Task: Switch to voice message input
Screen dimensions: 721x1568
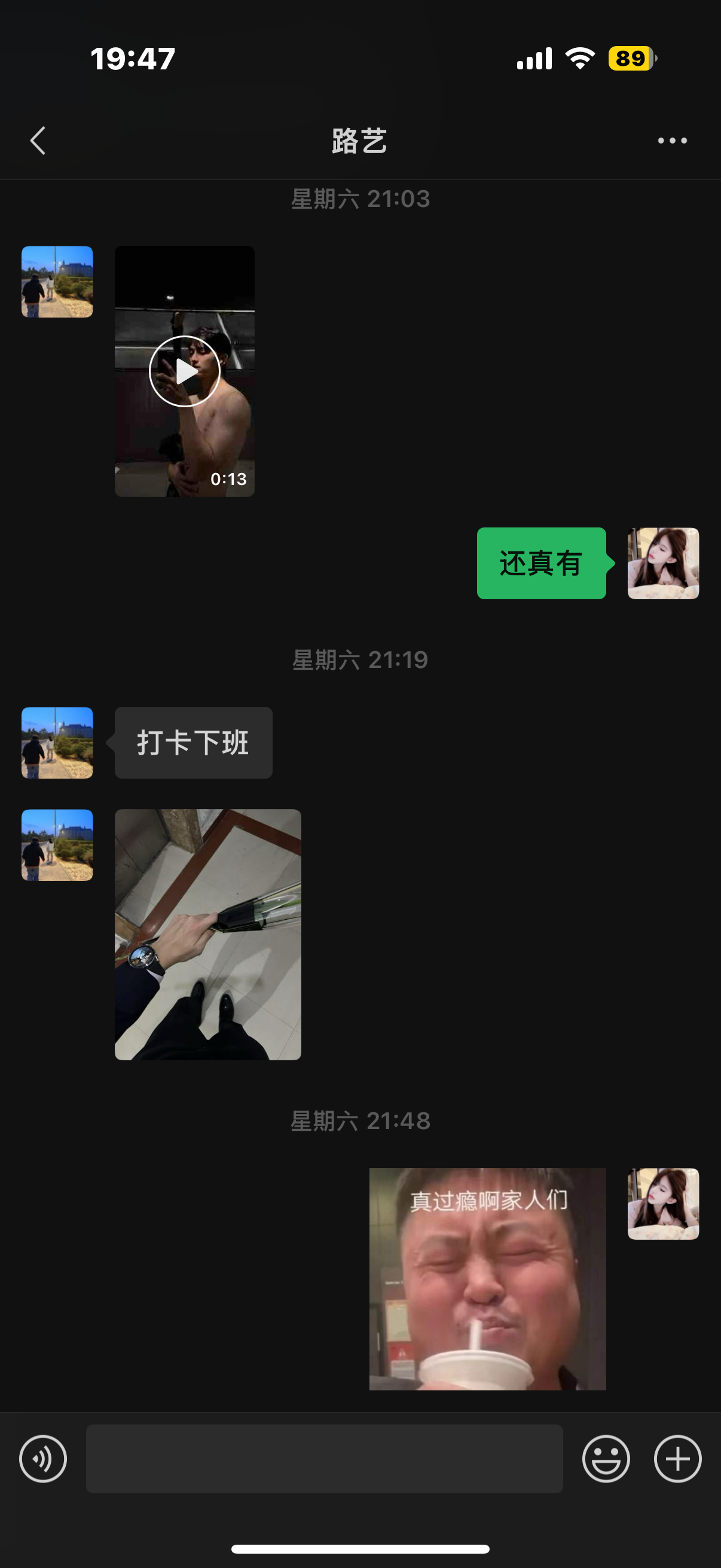Action: [42, 1459]
